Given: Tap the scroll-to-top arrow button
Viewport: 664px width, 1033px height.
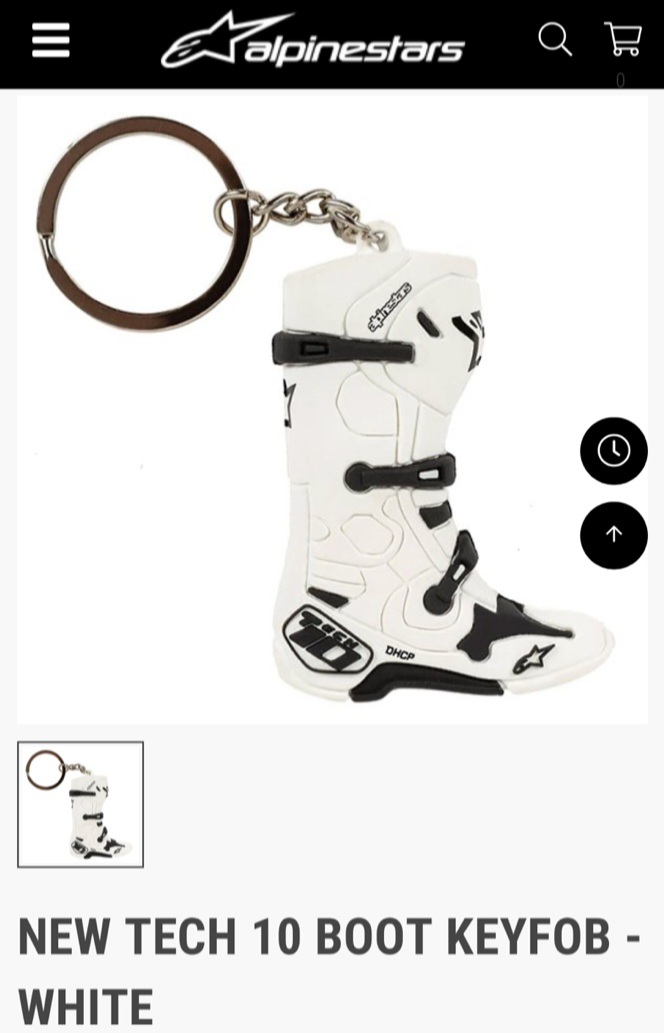Looking at the screenshot, I should [x=613, y=535].
